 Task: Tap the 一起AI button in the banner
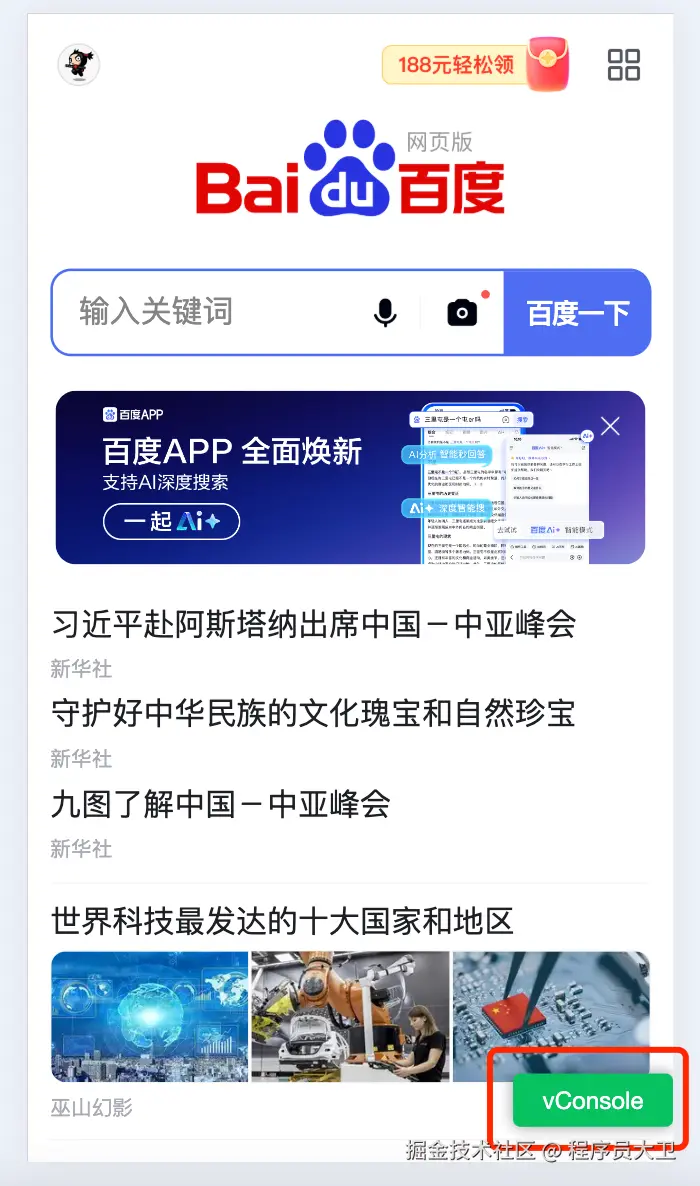[171, 521]
